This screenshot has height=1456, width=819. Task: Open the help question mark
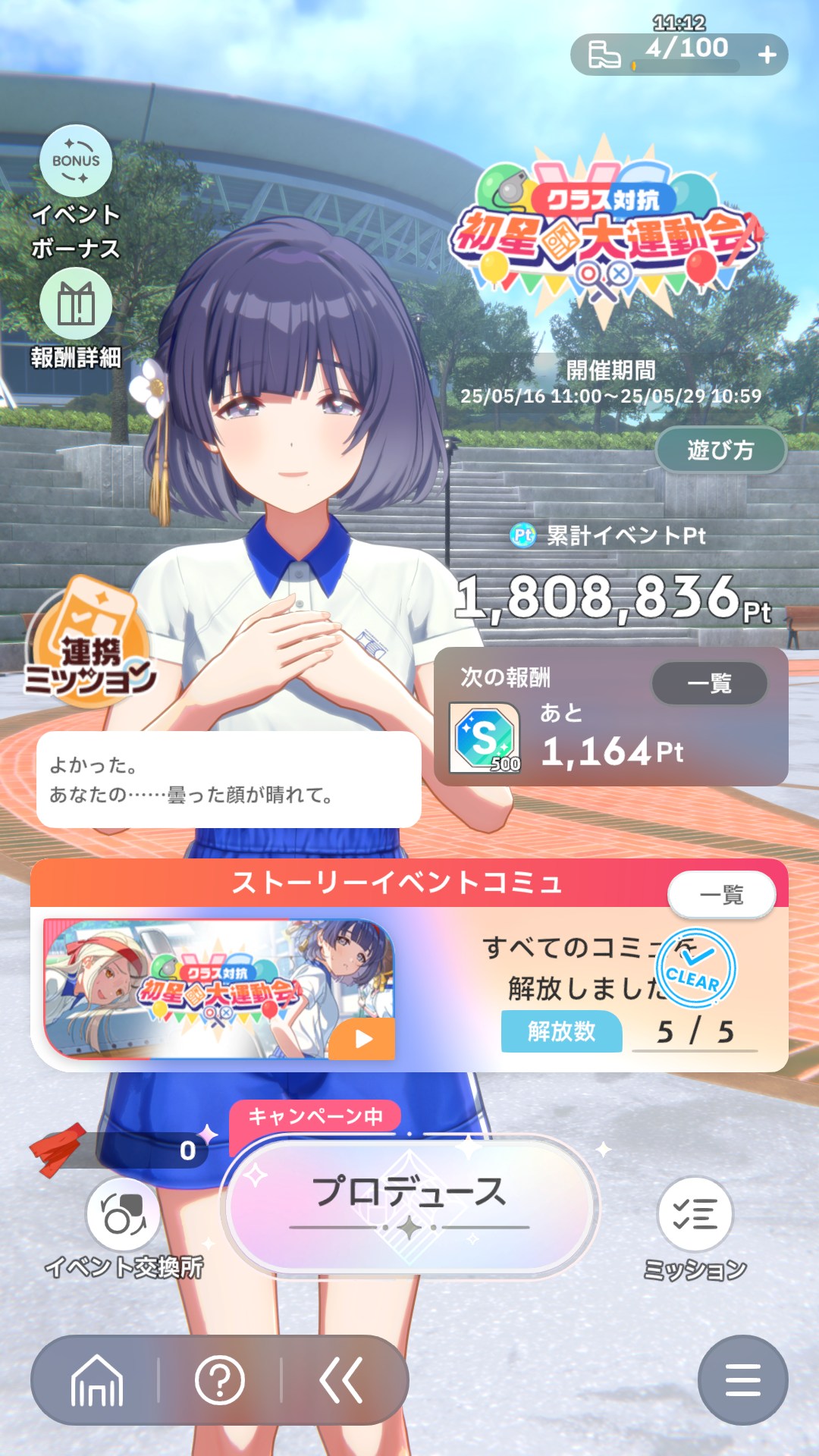coord(220,1381)
